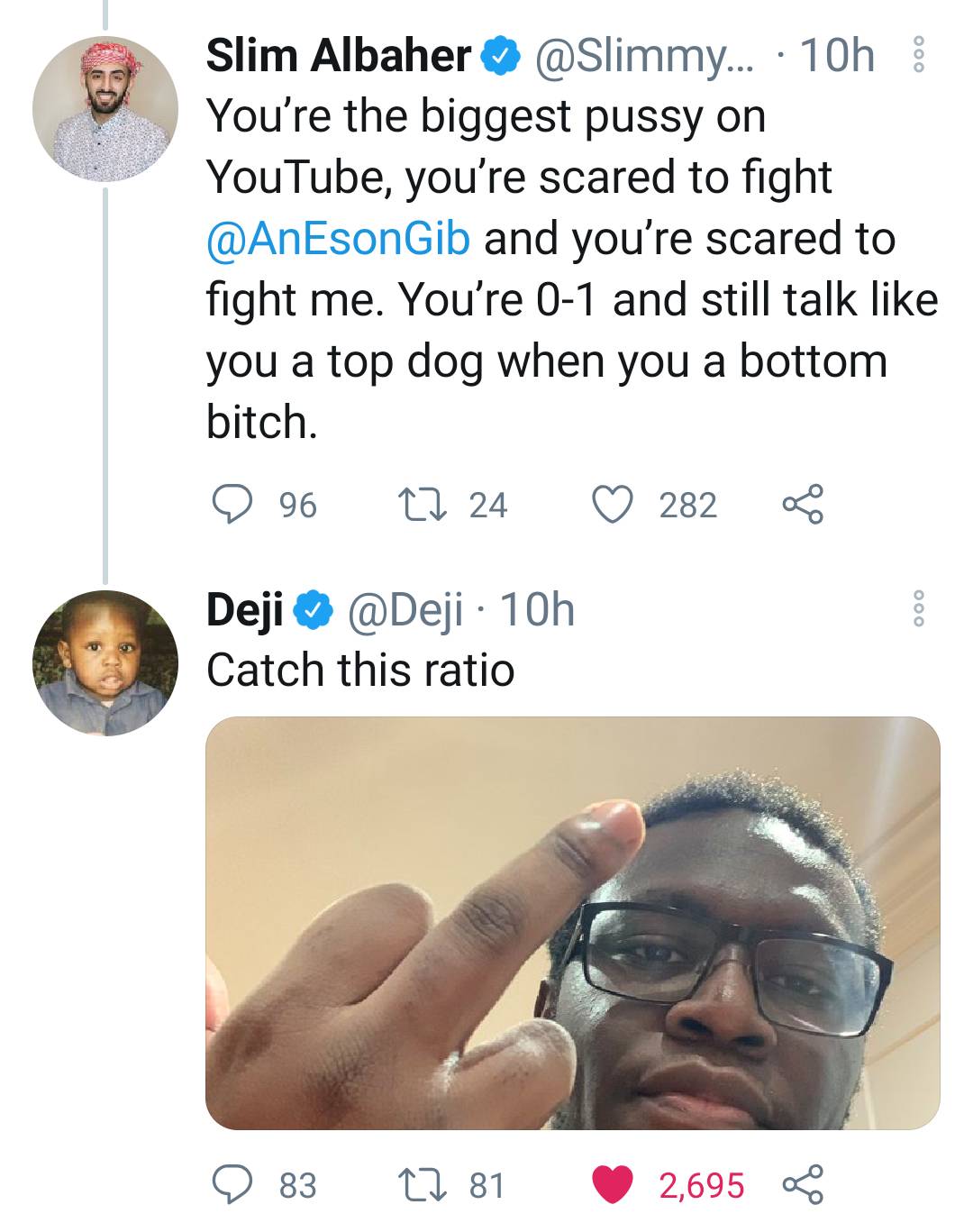Reply to Deji's tweet

click(x=232, y=1184)
